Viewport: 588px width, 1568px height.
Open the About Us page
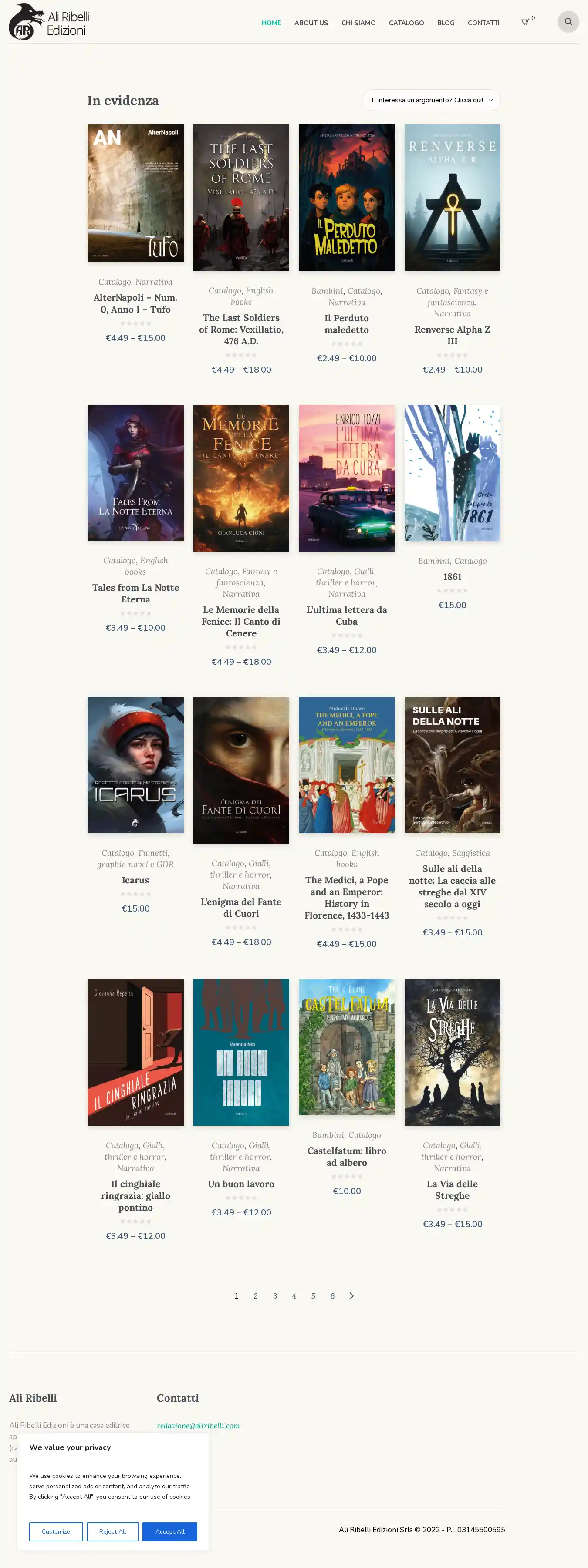pos(311,23)
